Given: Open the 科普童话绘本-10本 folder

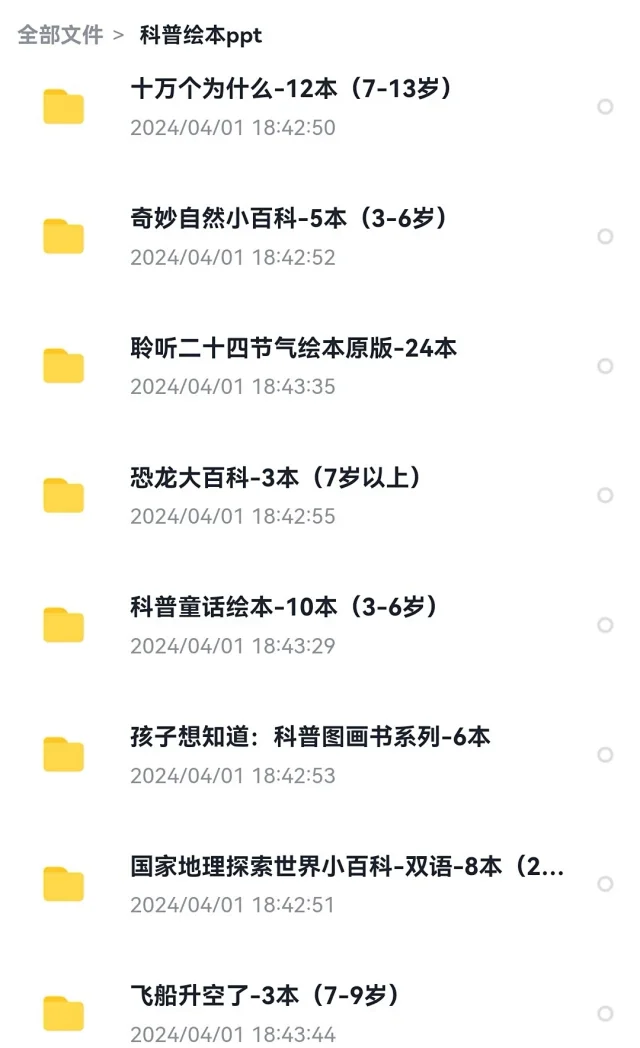Looking at the screenshot, I should [320, 626].
